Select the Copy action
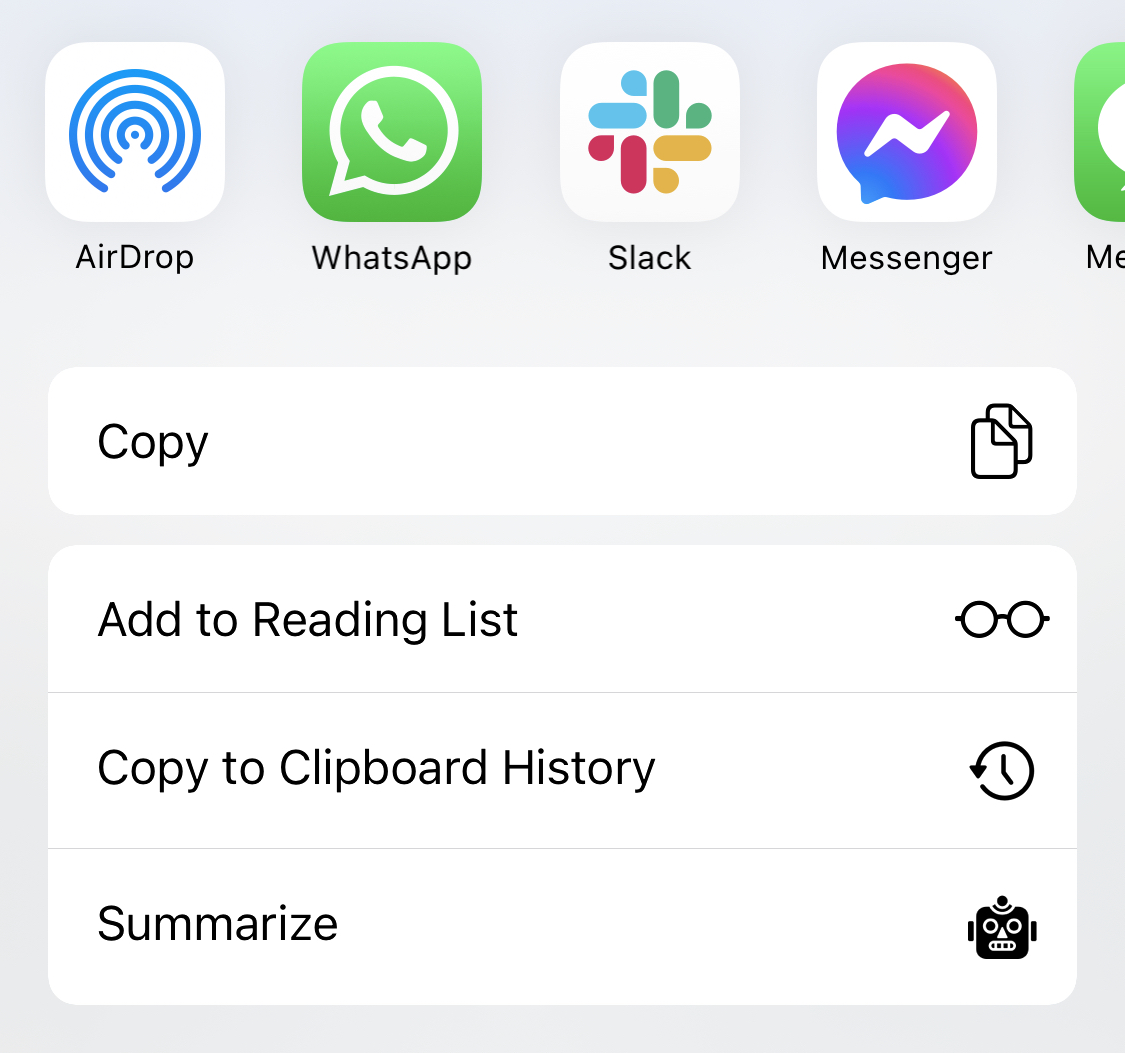Screen dimensions: 1125x1053 (x=562, y=442)
